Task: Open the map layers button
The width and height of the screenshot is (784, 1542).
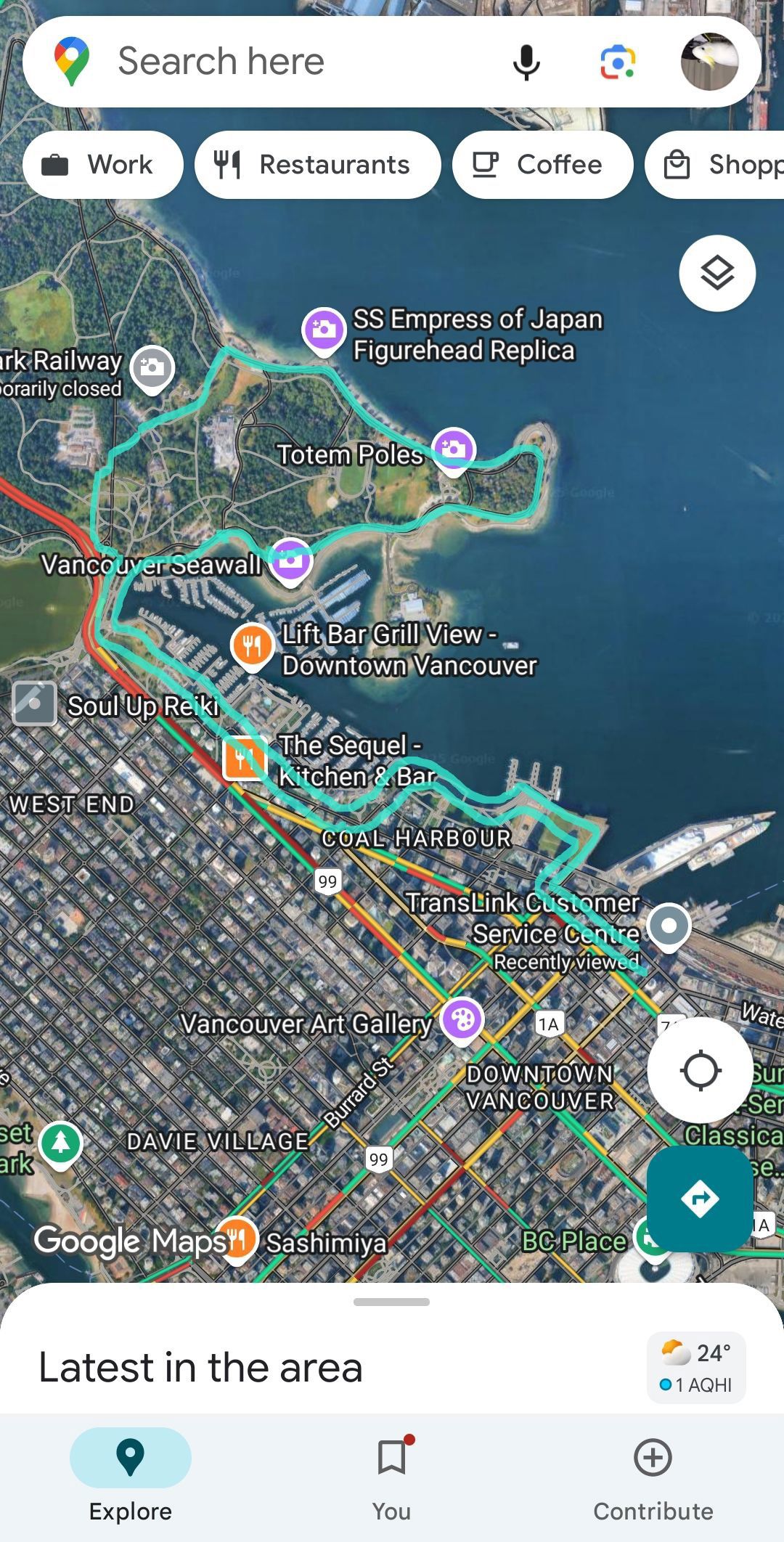Action: (717, 274)
